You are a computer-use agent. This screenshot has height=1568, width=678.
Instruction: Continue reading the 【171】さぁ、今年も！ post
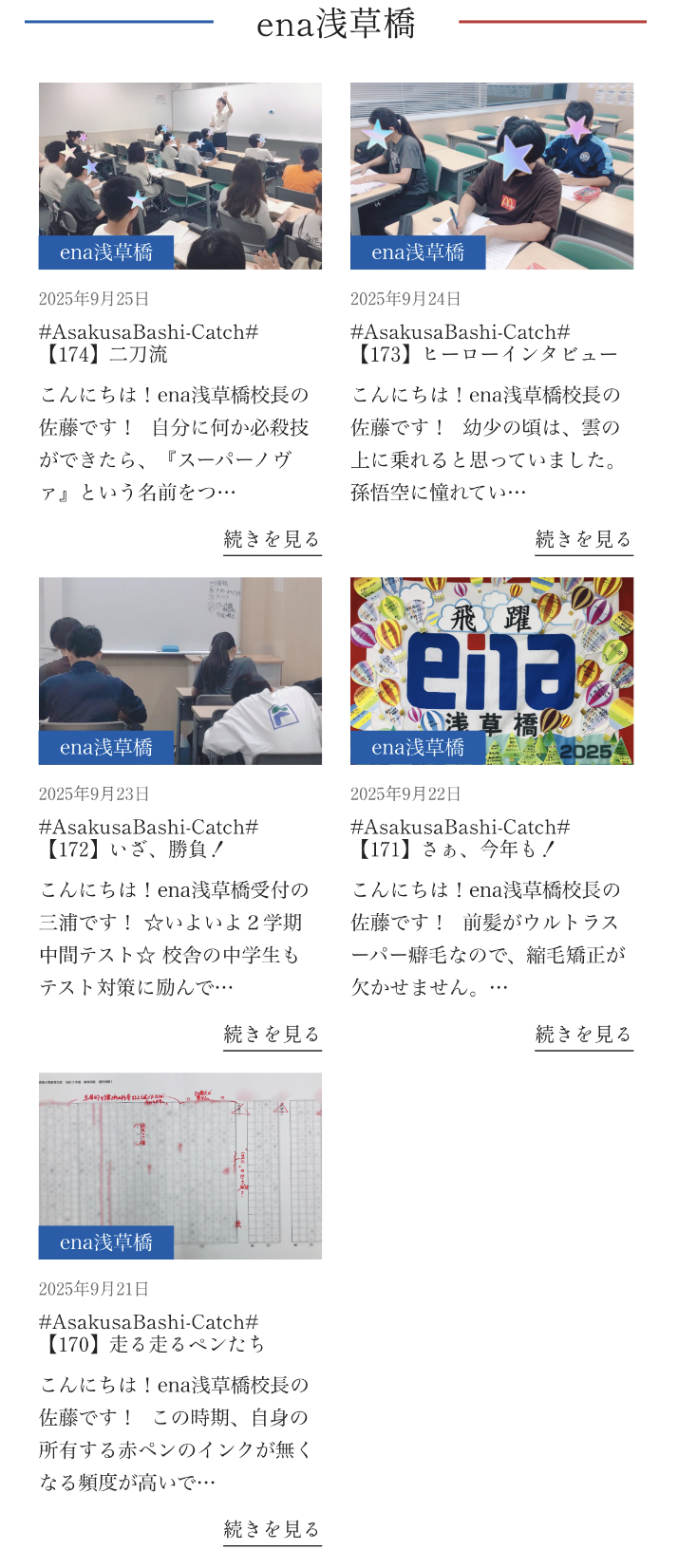pos(583,1035)
